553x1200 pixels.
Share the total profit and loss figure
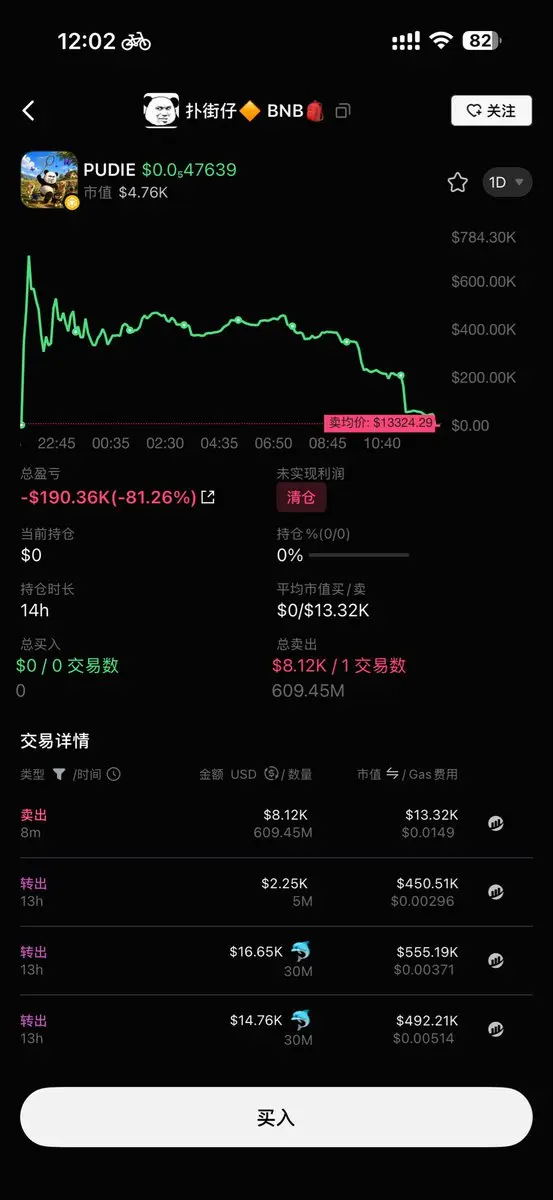tap(208, 497)
